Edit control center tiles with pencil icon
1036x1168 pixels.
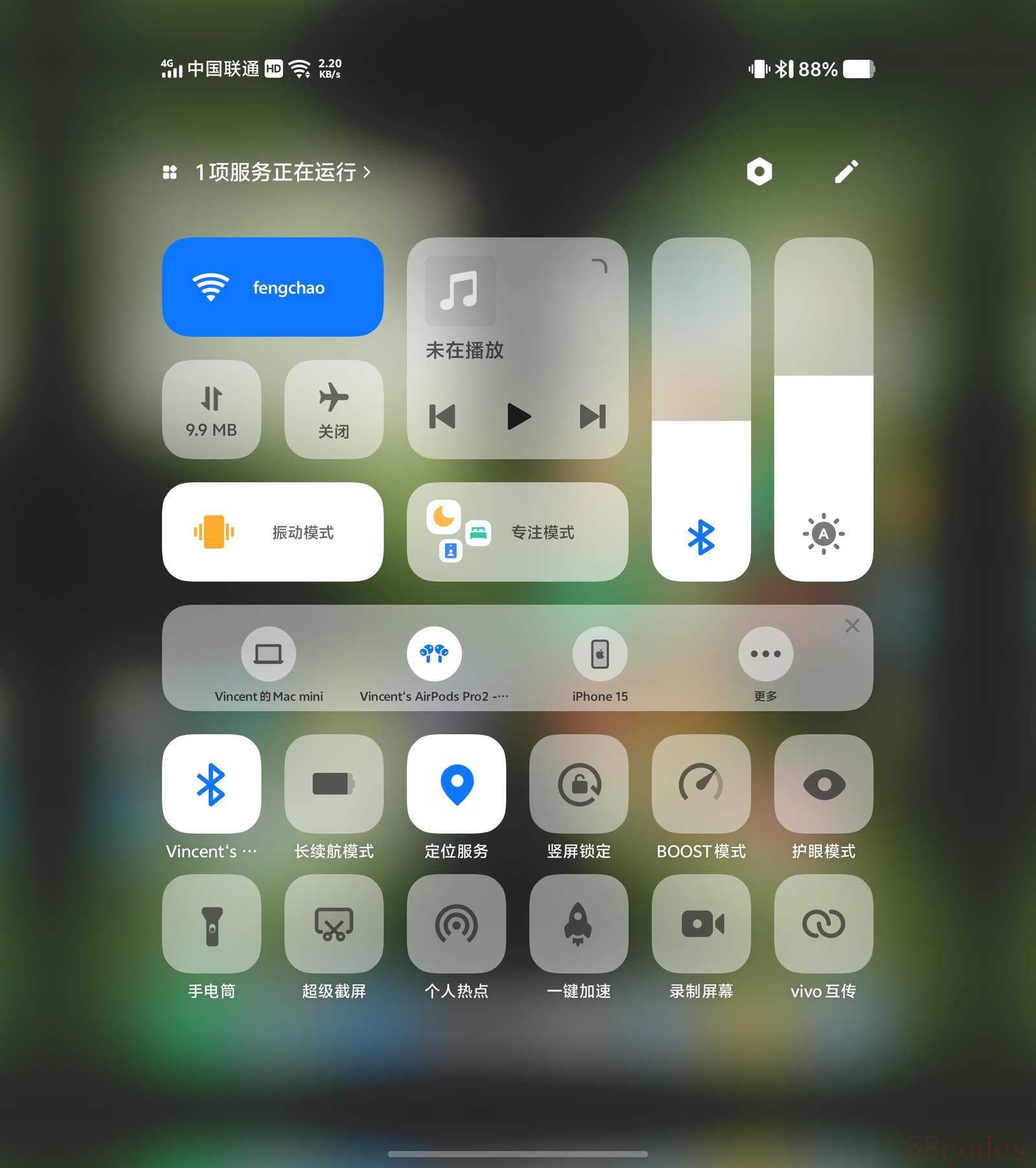(x=846, y=172)
